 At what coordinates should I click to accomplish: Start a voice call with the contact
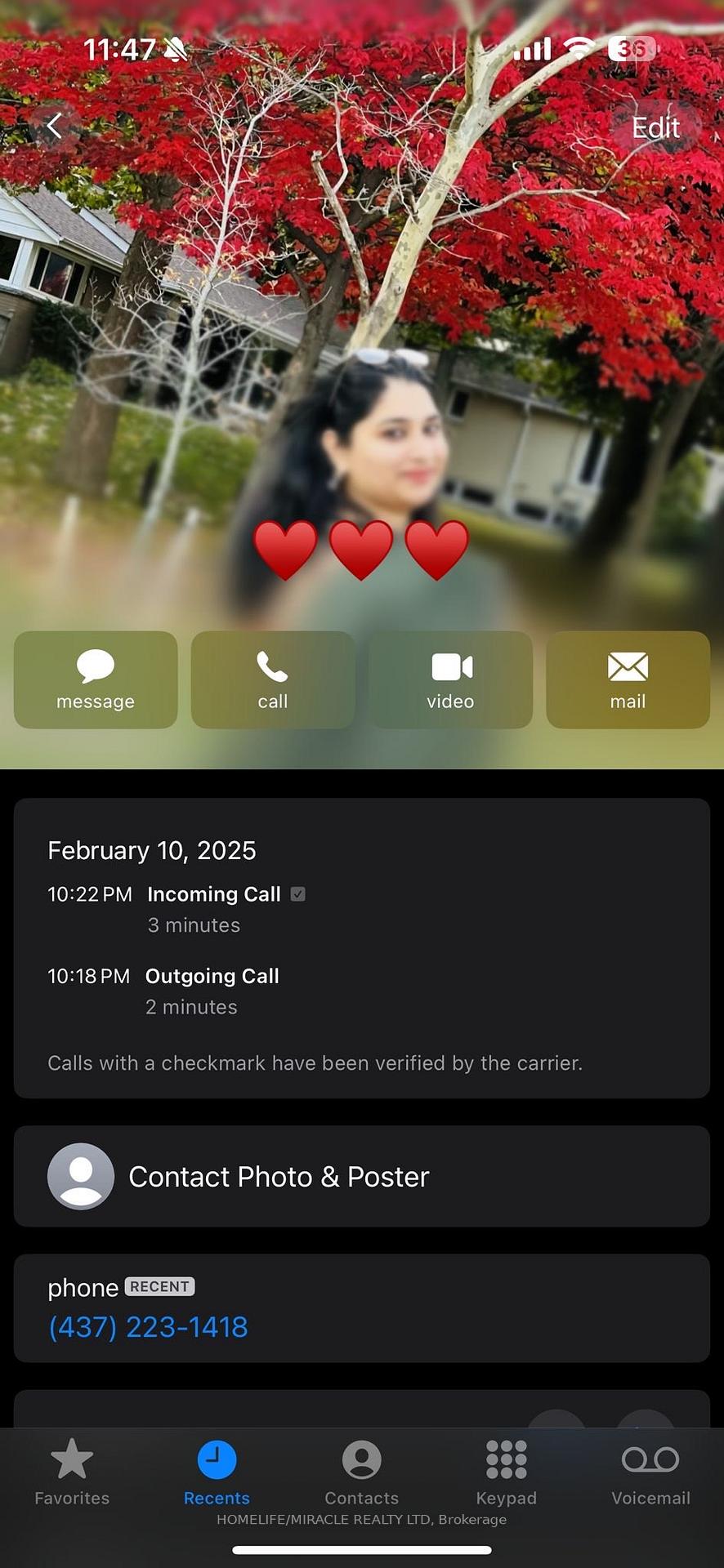point(273,679)
